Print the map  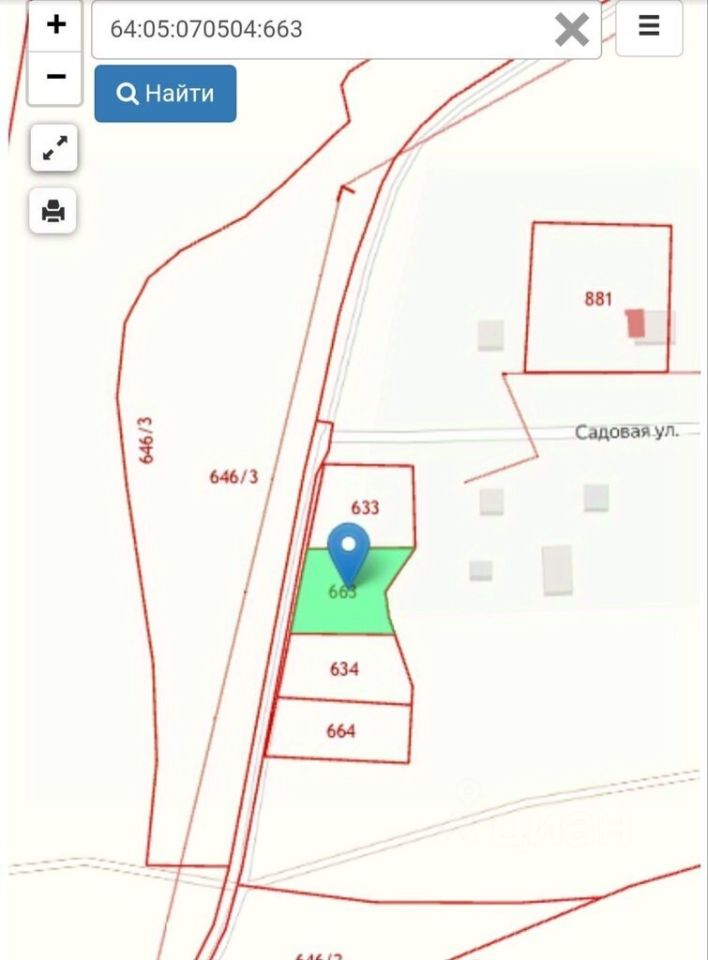(x=54, y=211)
